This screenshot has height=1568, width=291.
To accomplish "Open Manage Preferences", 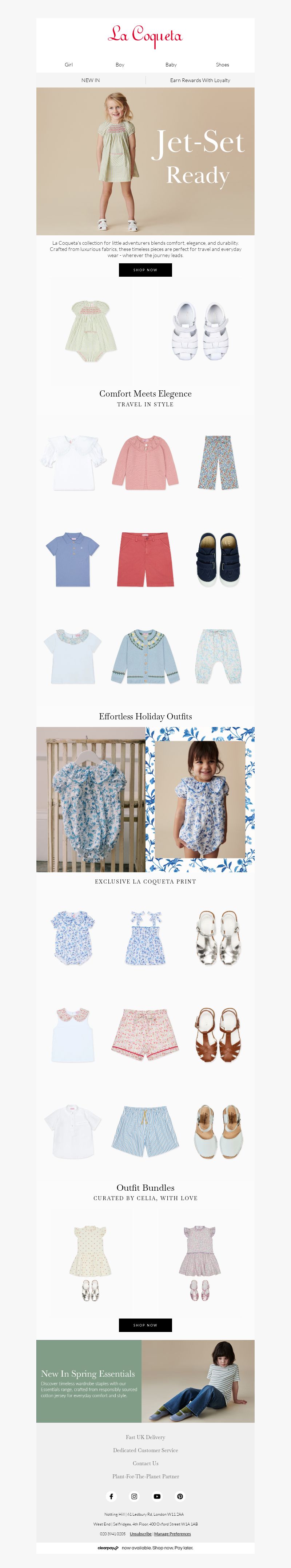I will (172, 1533).
